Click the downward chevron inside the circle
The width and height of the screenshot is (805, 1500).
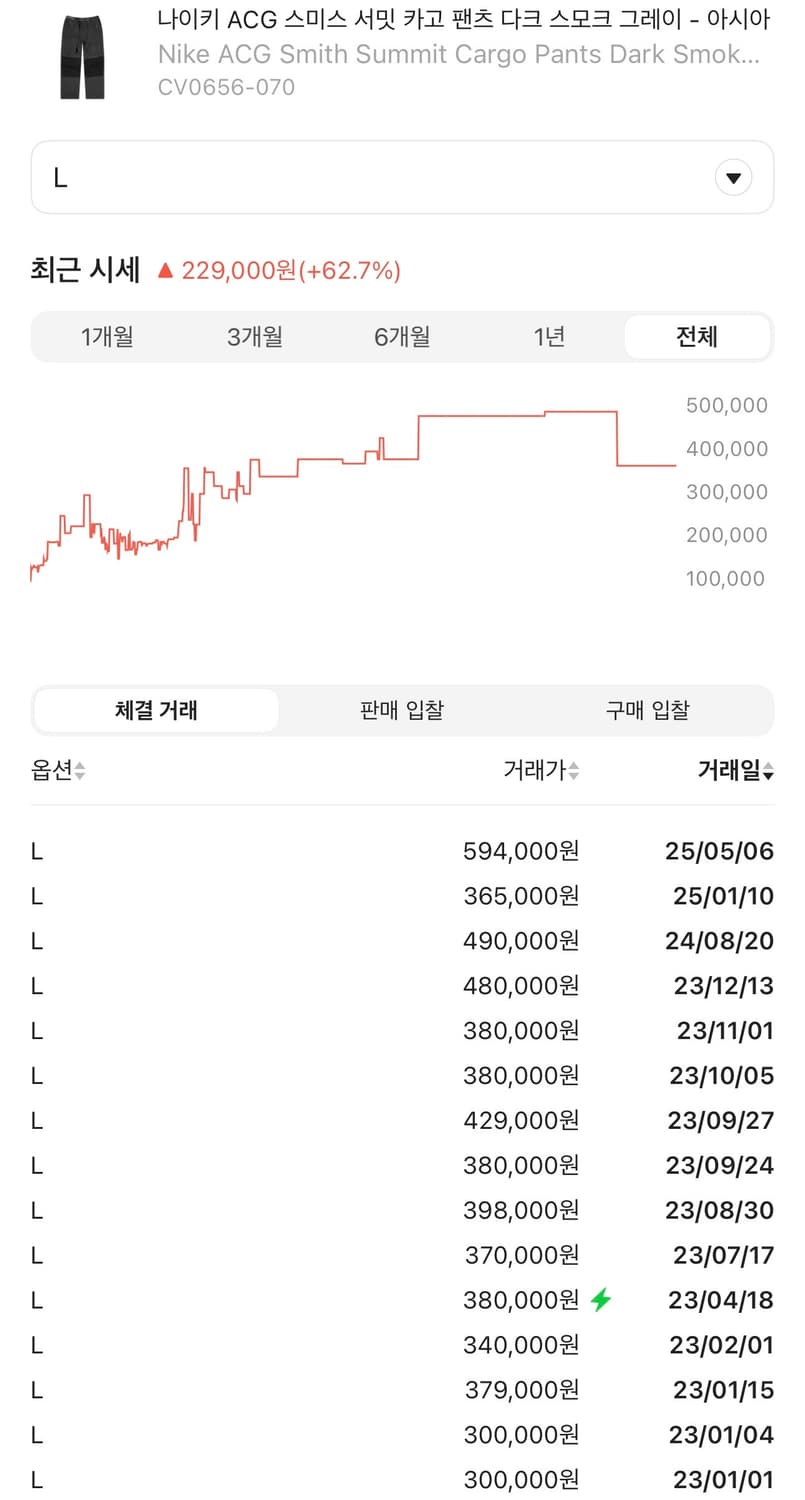pyautogui.click(x=733, y=177)
